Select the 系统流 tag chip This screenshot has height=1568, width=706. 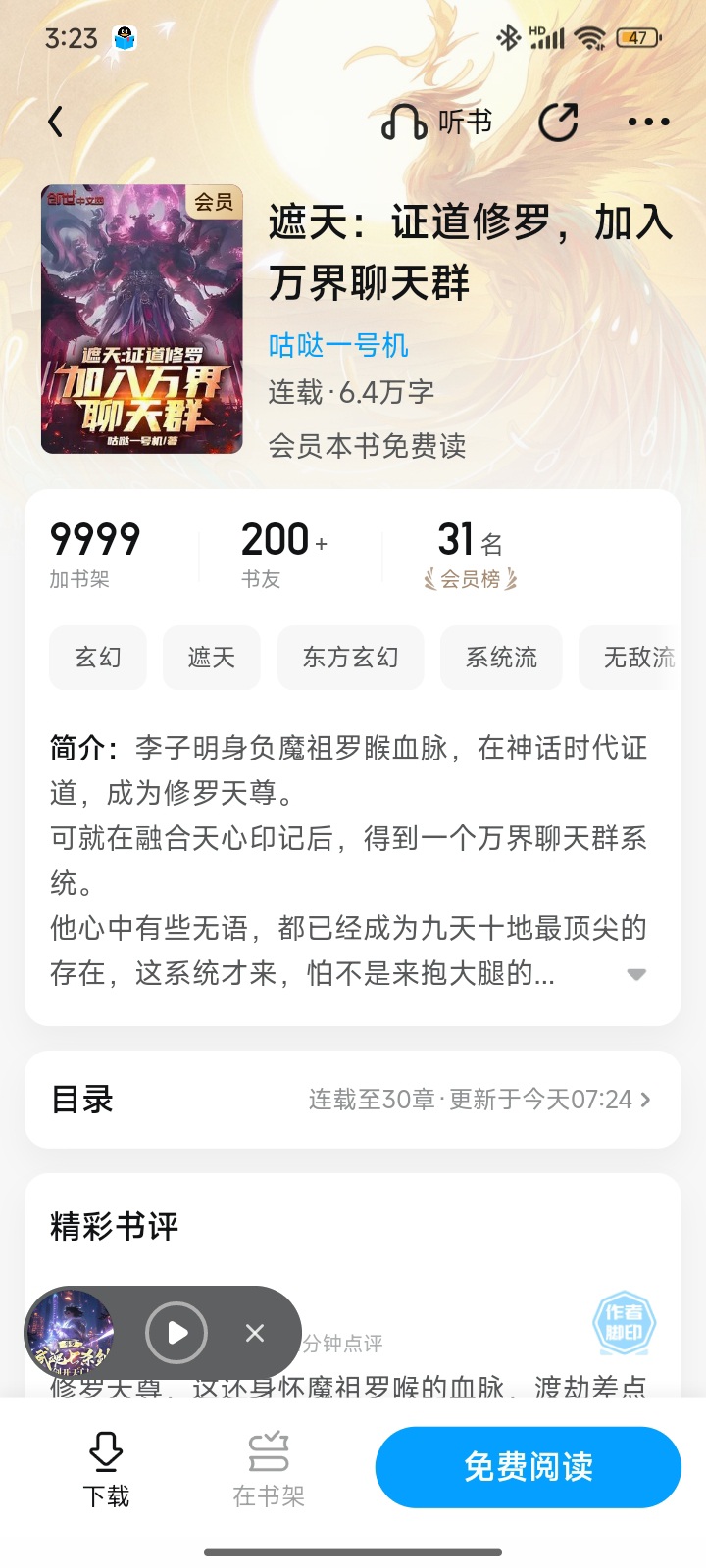pyautogui.click(x=501, y=658)
